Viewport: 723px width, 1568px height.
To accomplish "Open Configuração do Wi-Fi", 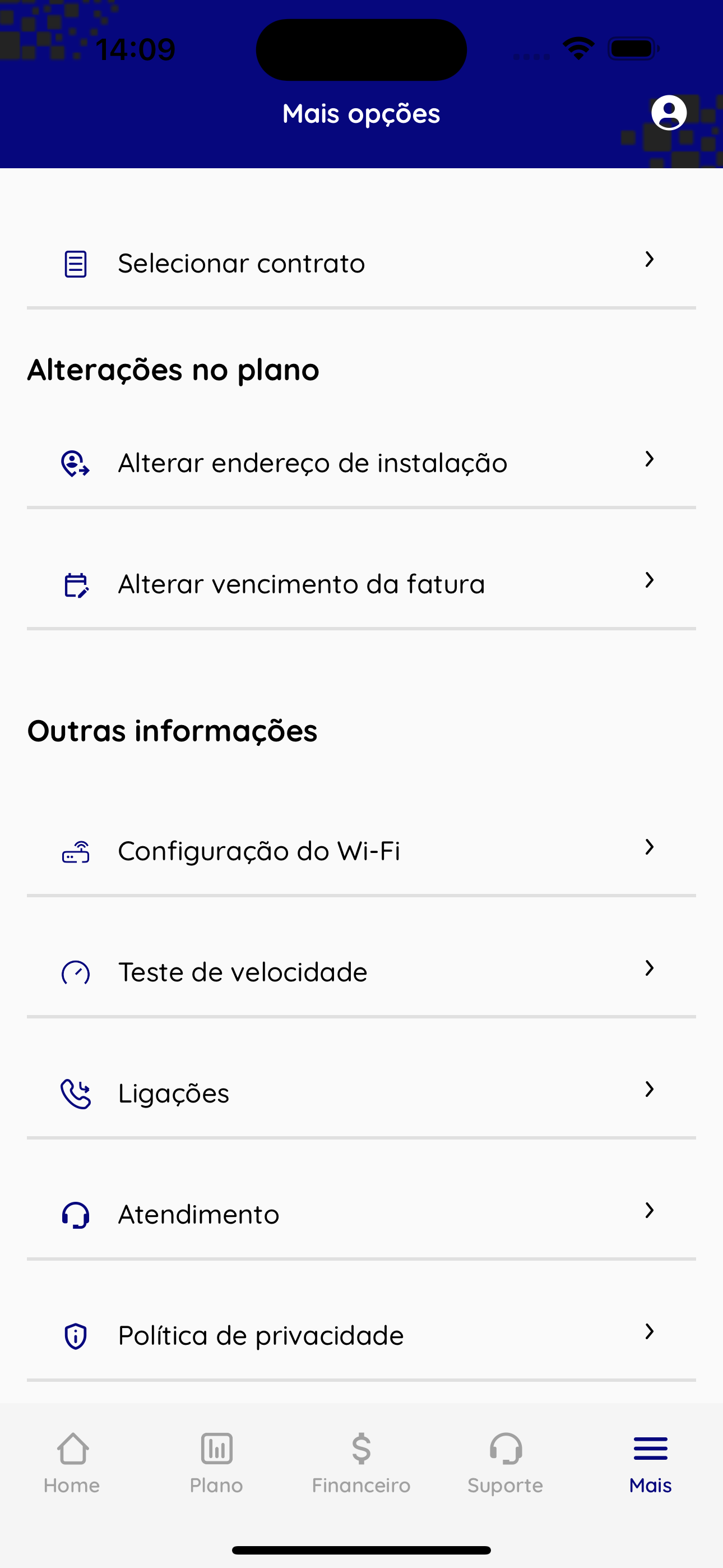I will (361, 851).
